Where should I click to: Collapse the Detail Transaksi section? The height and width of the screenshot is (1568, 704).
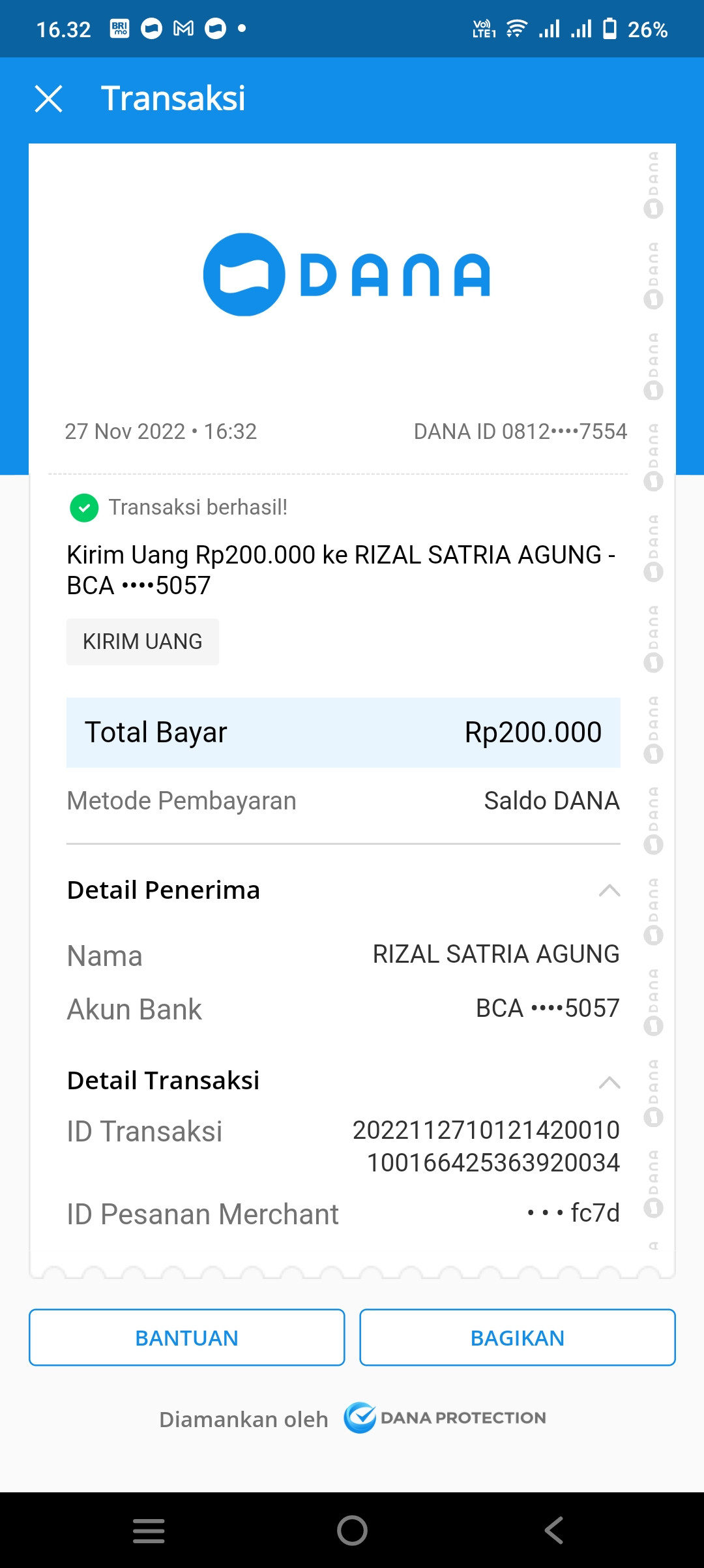point(609,1082)
